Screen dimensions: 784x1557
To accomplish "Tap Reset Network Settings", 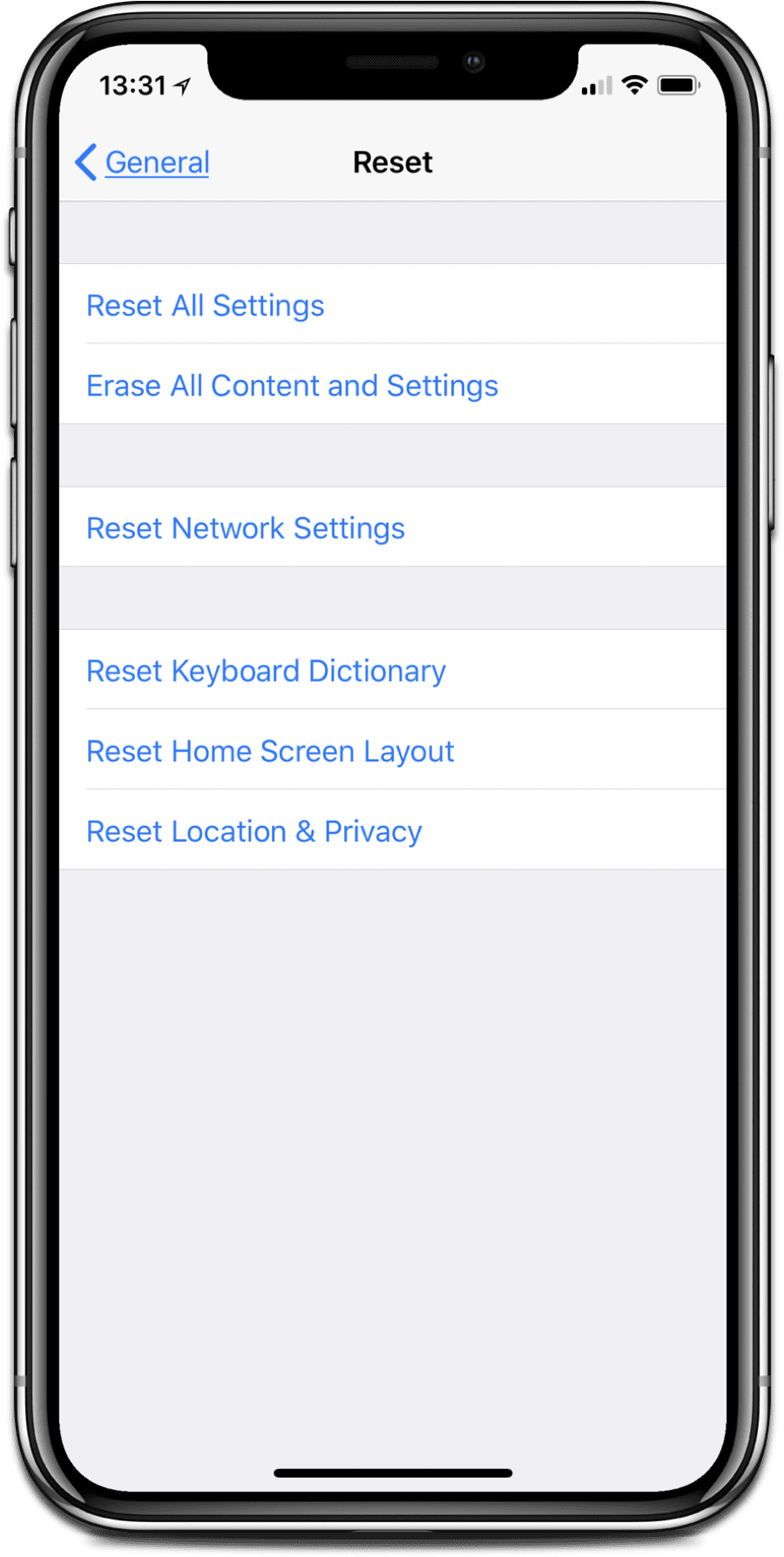I will pyautogui.click(x=246, y=528).
